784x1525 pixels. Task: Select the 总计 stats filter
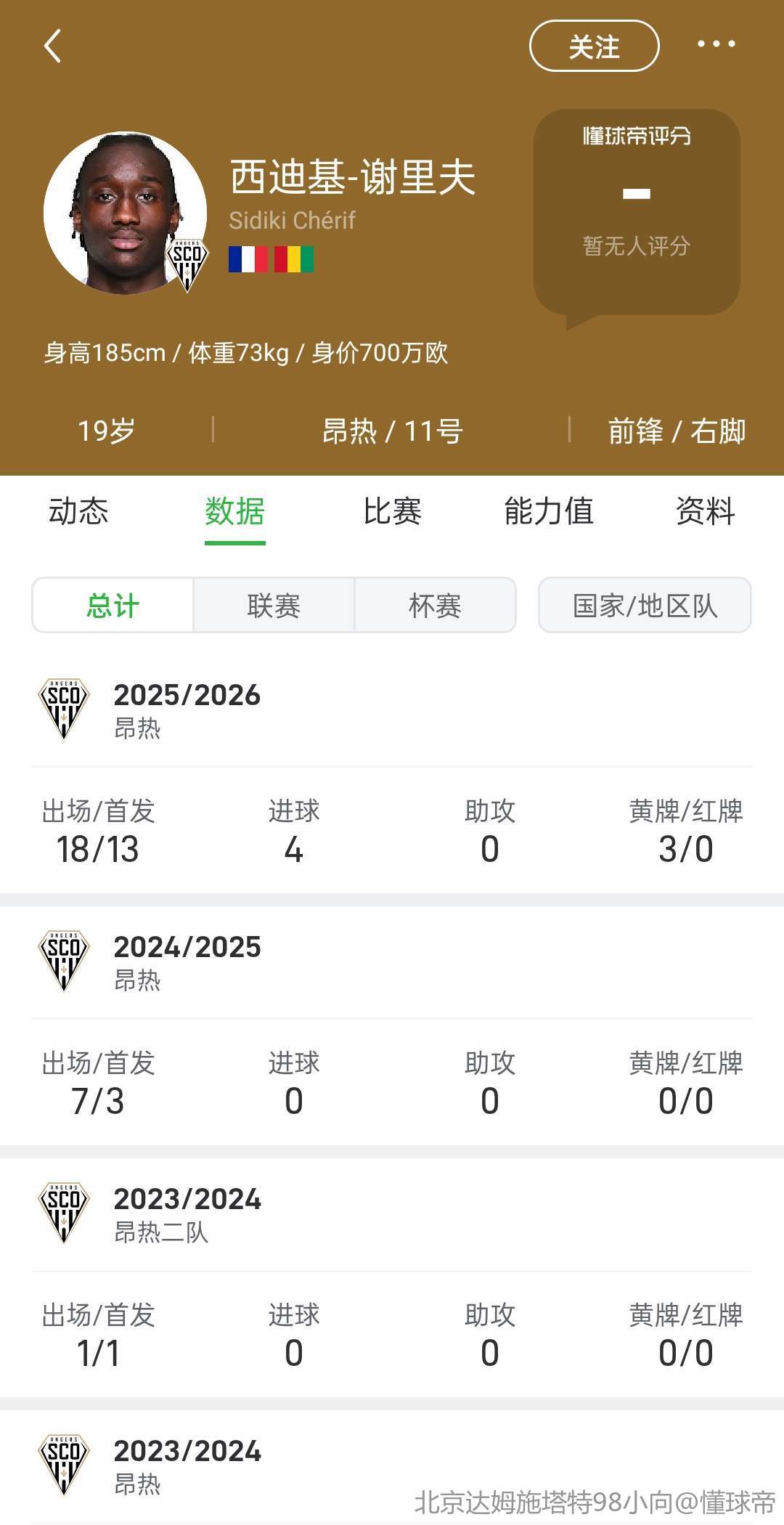click(x=113, y=606)
